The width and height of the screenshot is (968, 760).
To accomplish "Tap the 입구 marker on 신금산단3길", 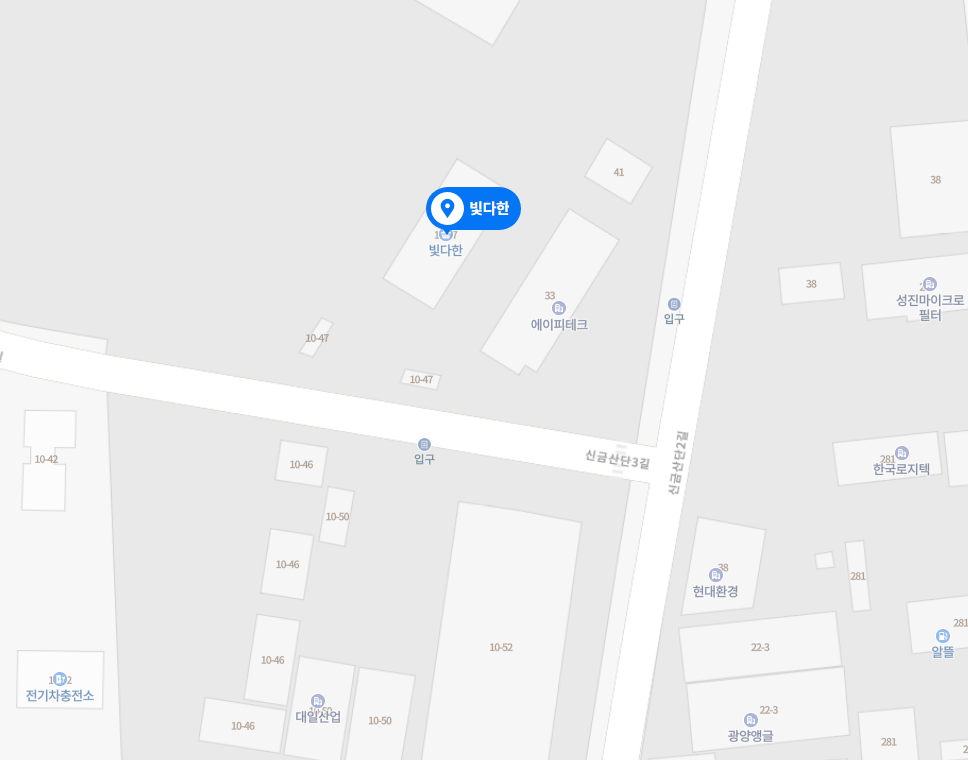I will 424,445.
